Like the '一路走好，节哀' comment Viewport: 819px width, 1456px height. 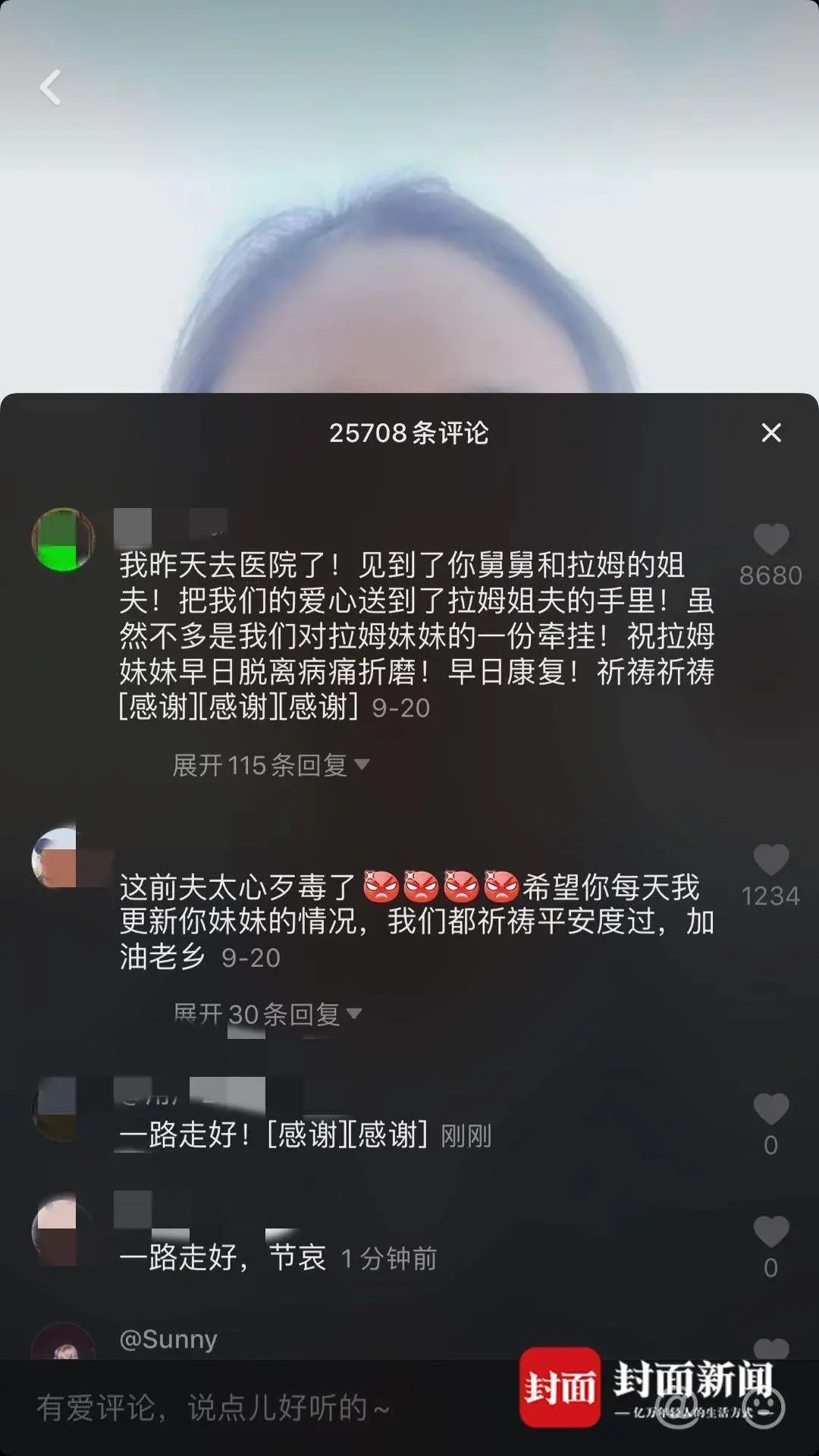pyautogui.click(x=770, y=1232)
